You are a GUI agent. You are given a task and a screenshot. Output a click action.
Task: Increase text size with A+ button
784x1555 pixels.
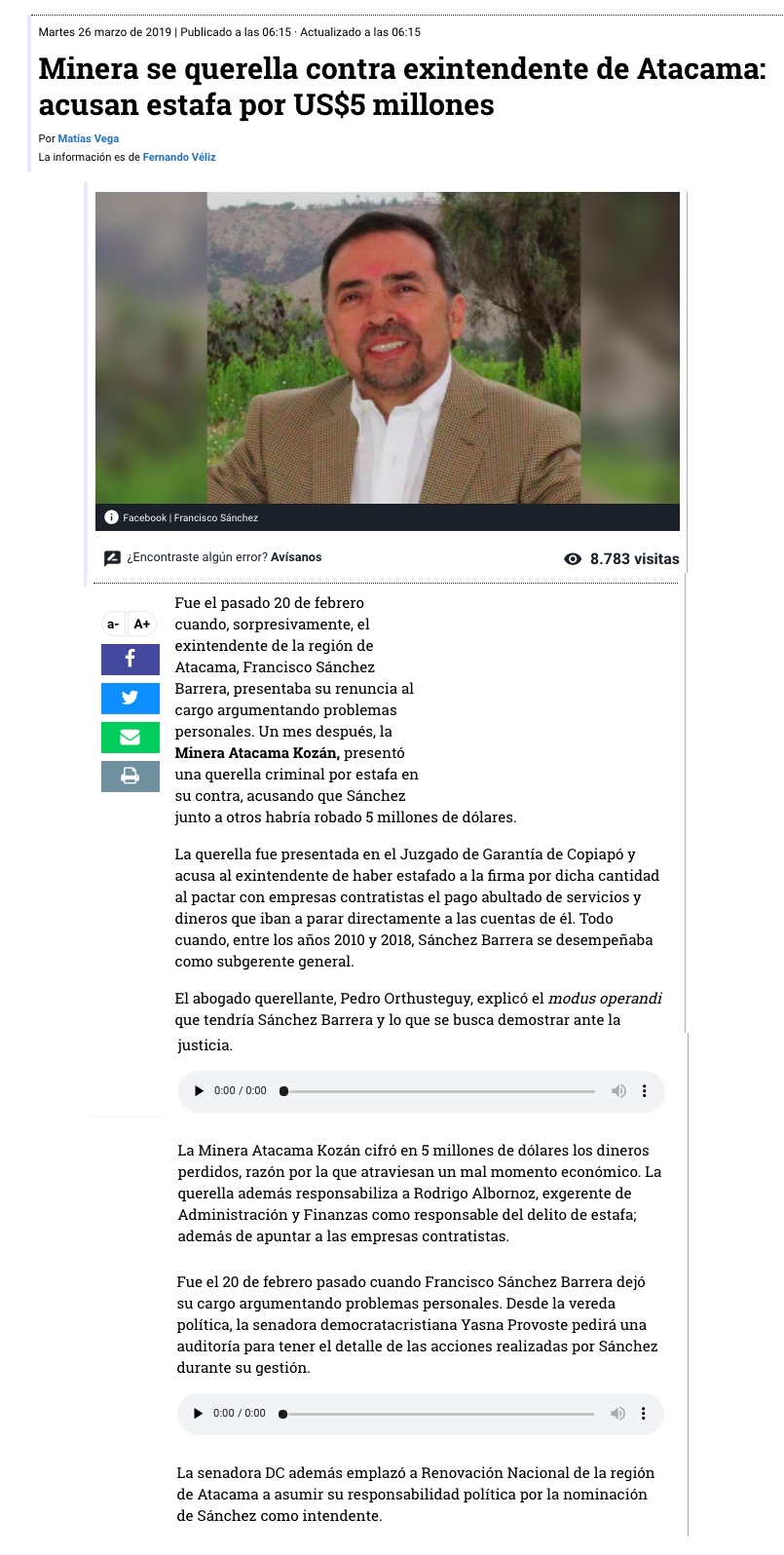point(142,624)
